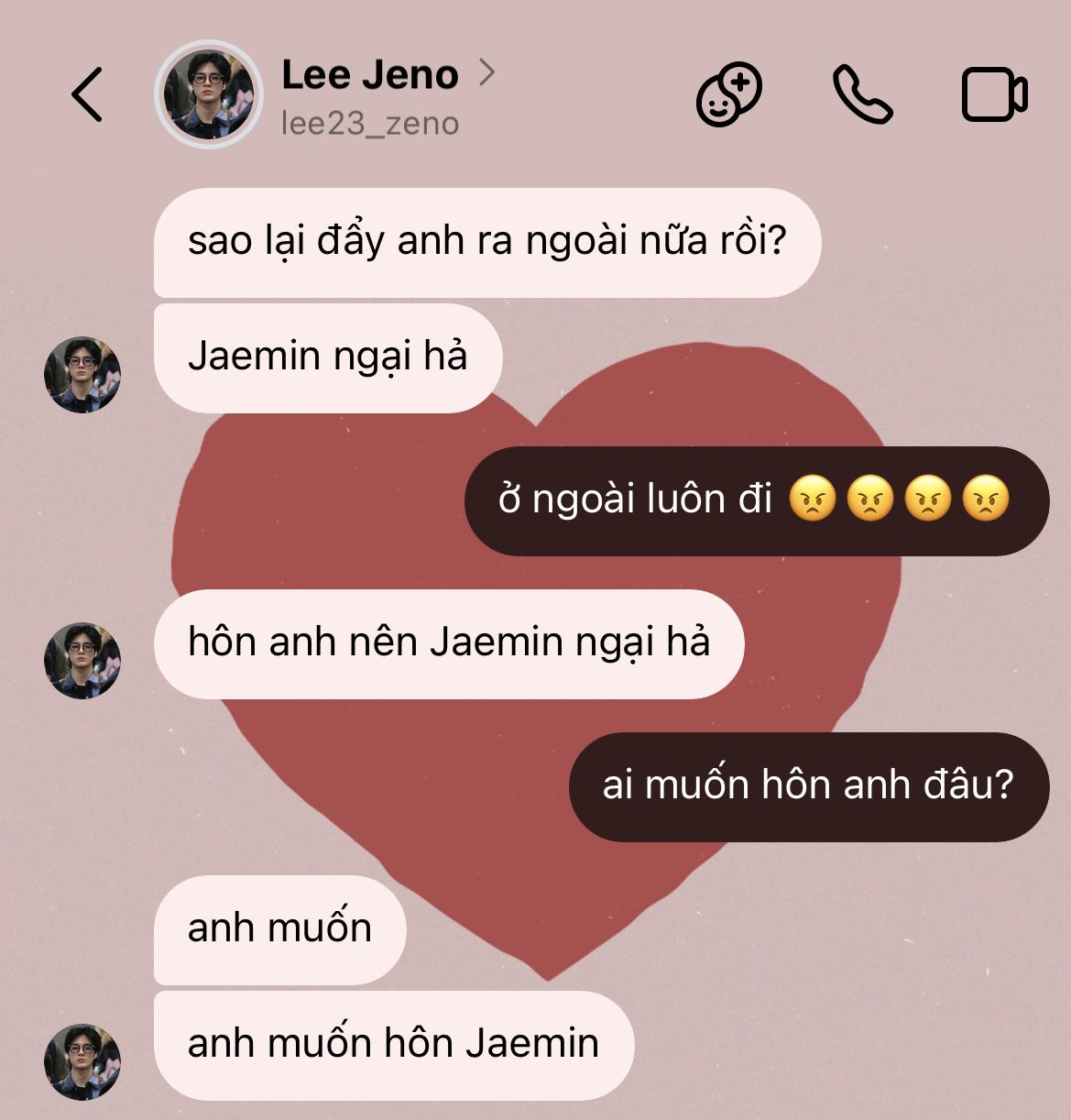Start a voice call with Lee Jeno

(862, 94)
